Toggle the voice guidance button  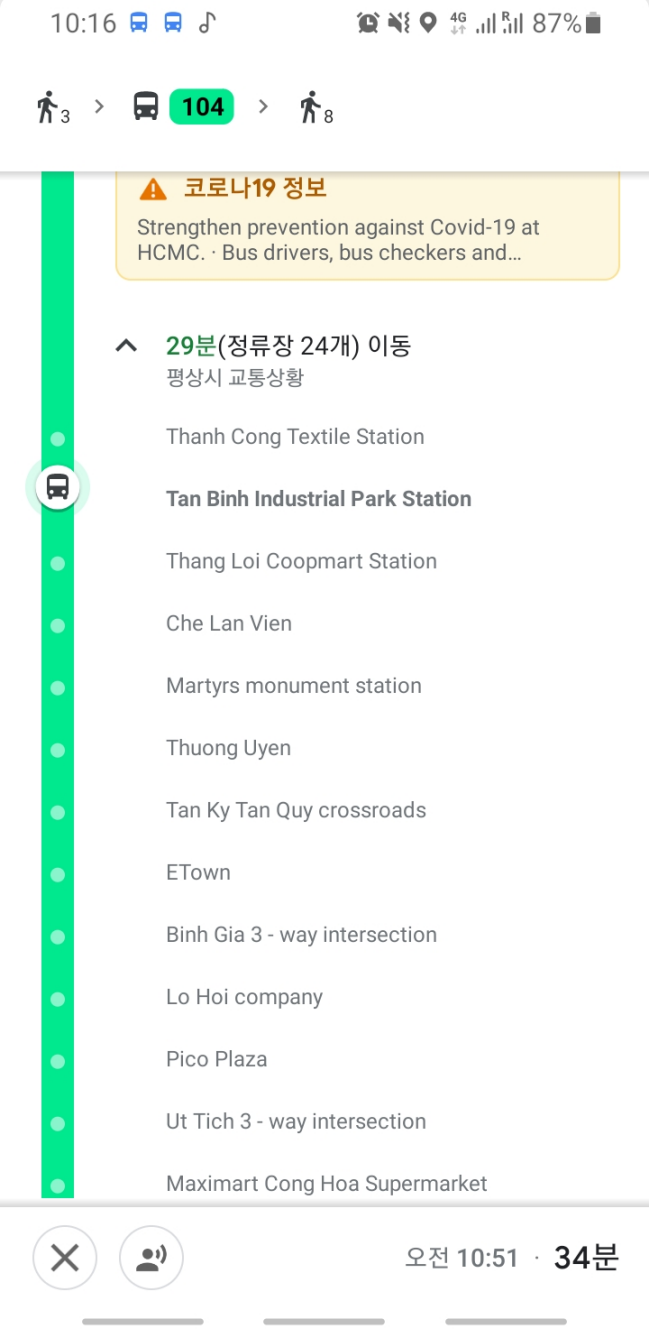151,1257
